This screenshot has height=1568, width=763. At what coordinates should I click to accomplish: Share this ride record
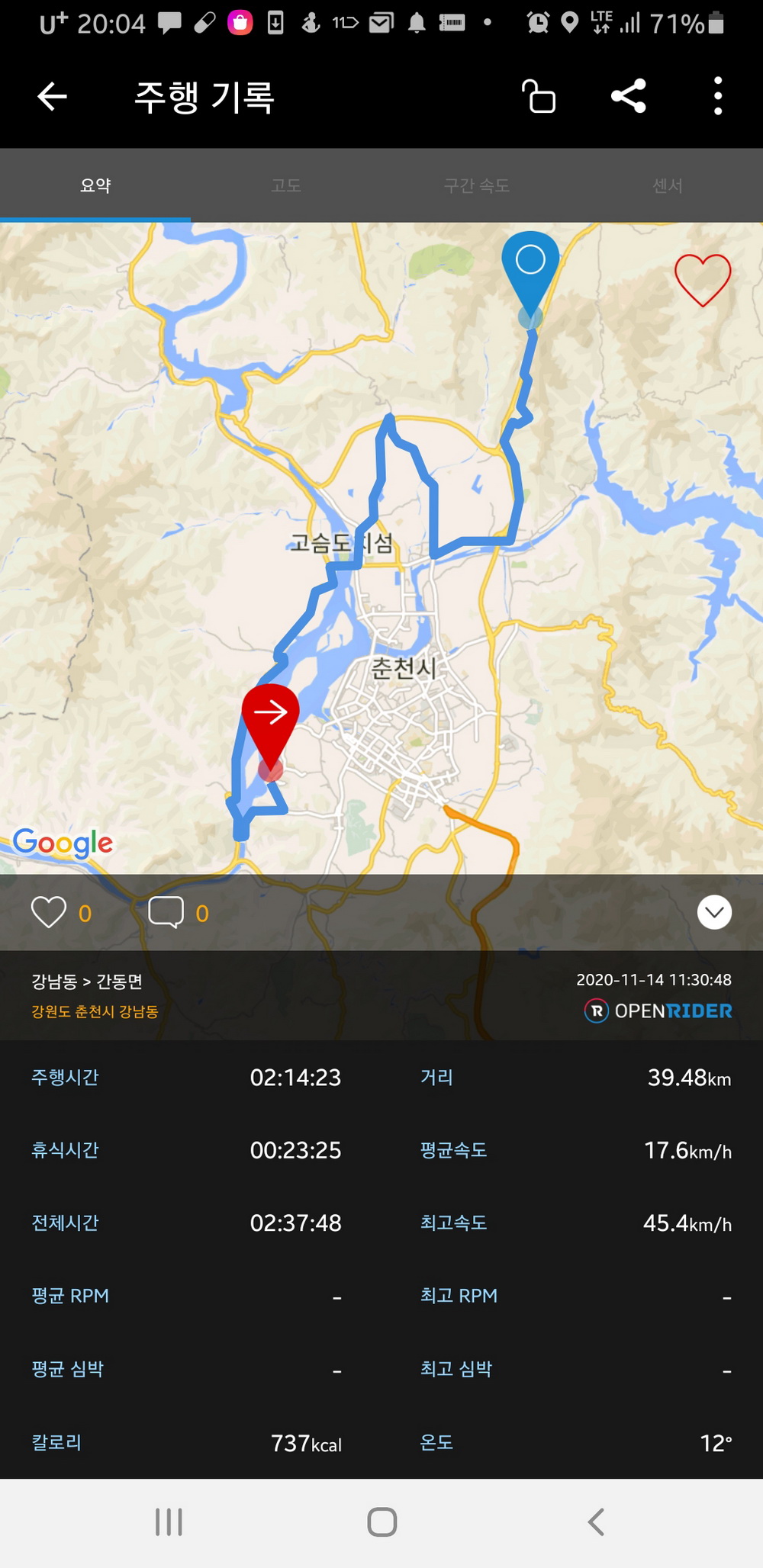629,97
